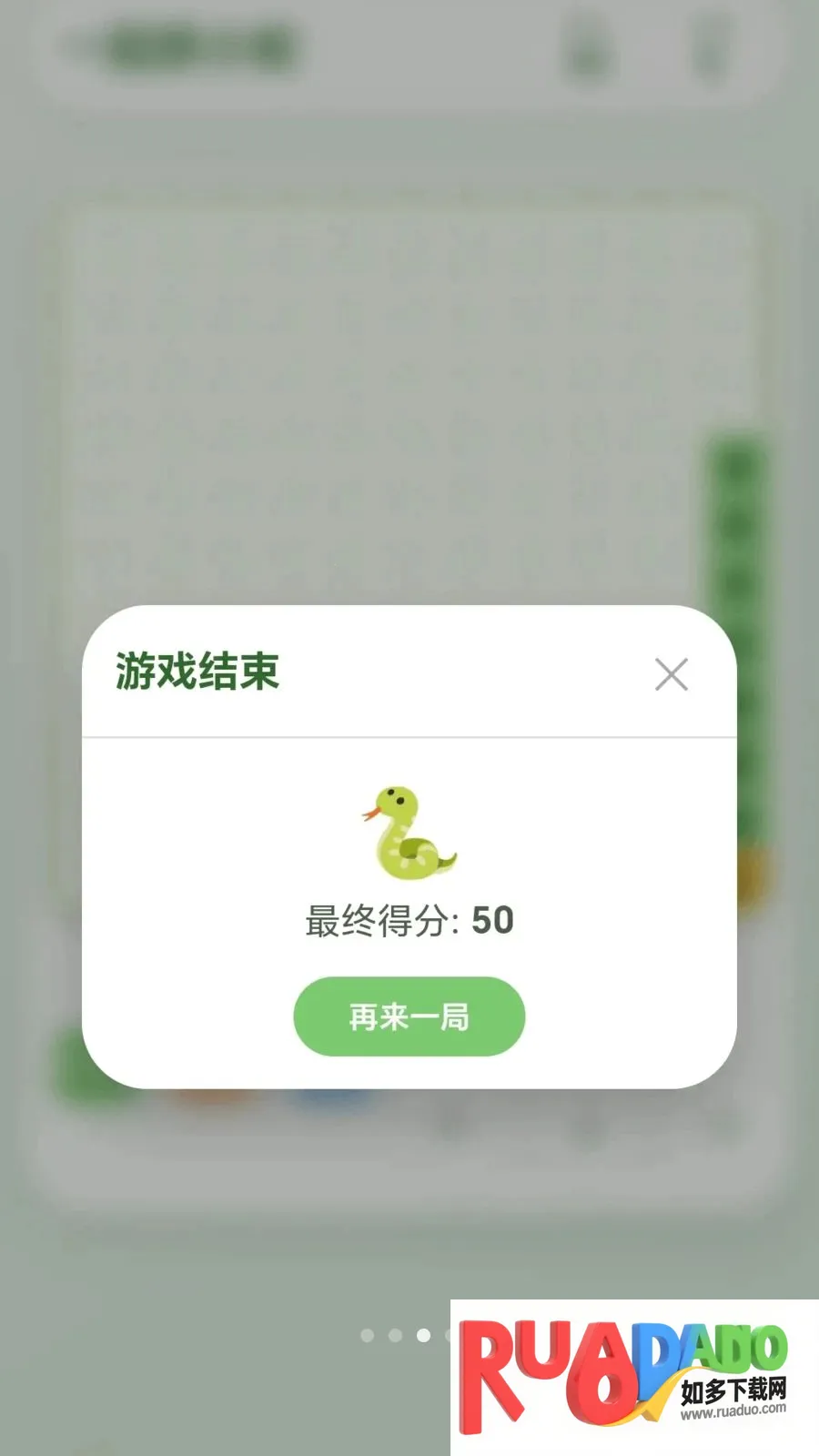The height and width of the screenshot is (1456, 819).
Task: Close the 游戏结束 dialog
Action: tap(672, 674)
